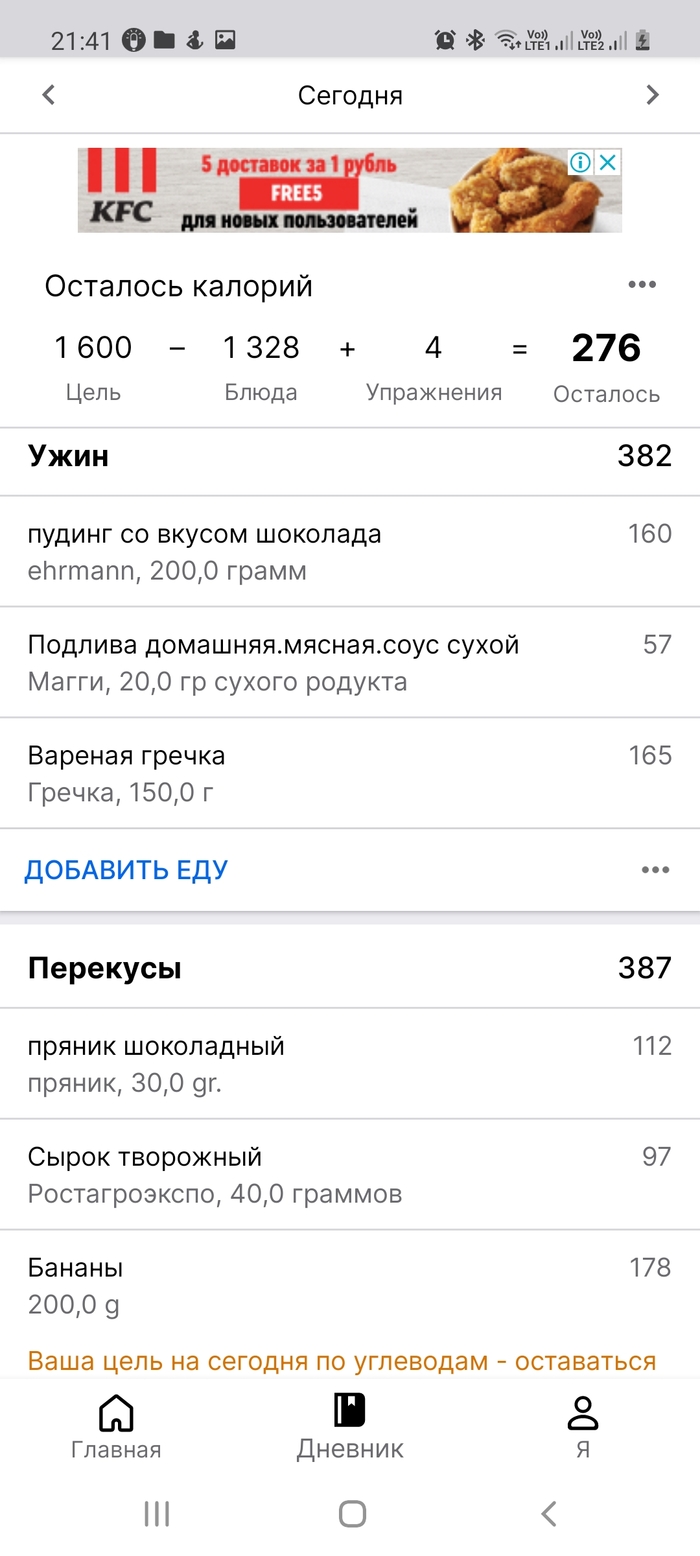This screenshot has height=1556, width=700.
Task: Go to the next day
Action: click(652, 95)
